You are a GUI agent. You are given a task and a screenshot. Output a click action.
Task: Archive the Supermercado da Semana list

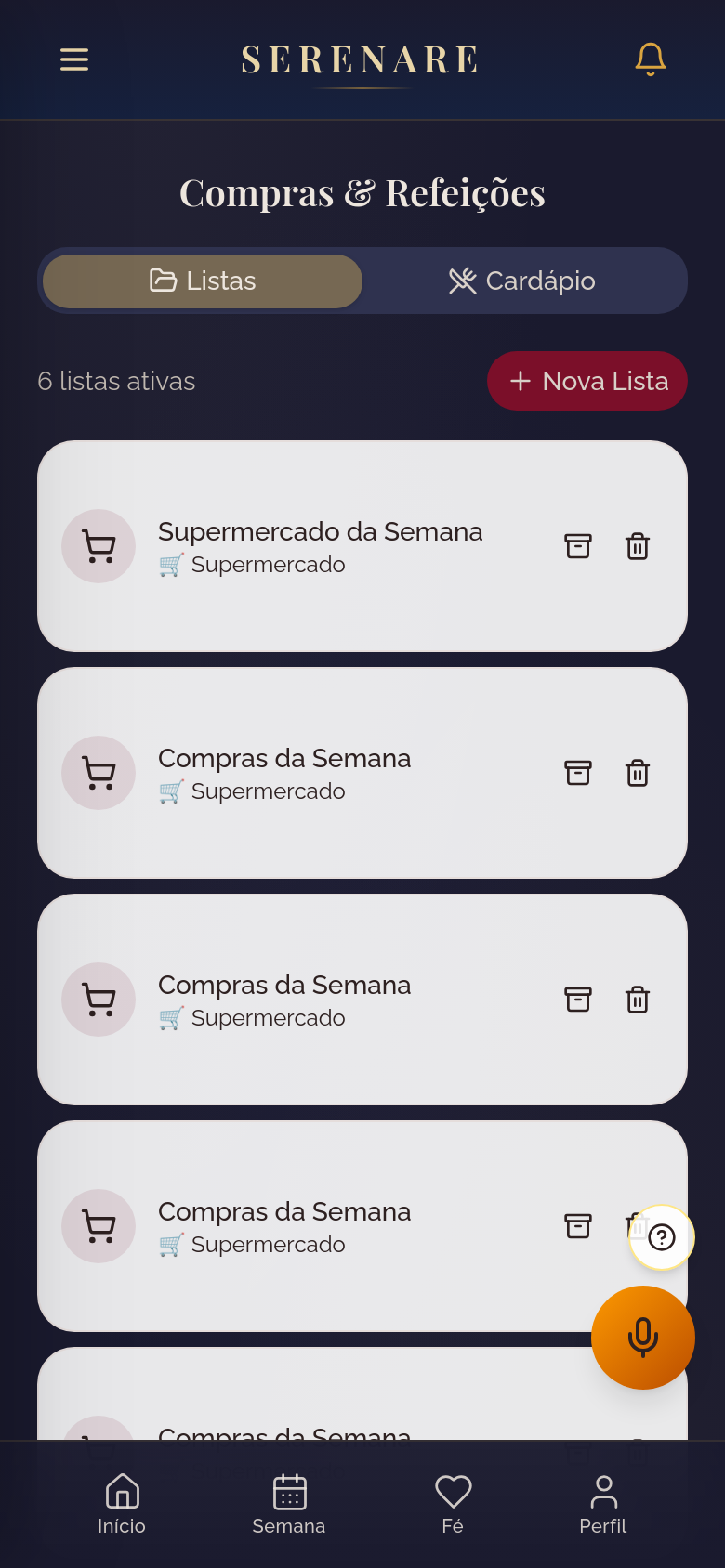(x=578, y=546)
